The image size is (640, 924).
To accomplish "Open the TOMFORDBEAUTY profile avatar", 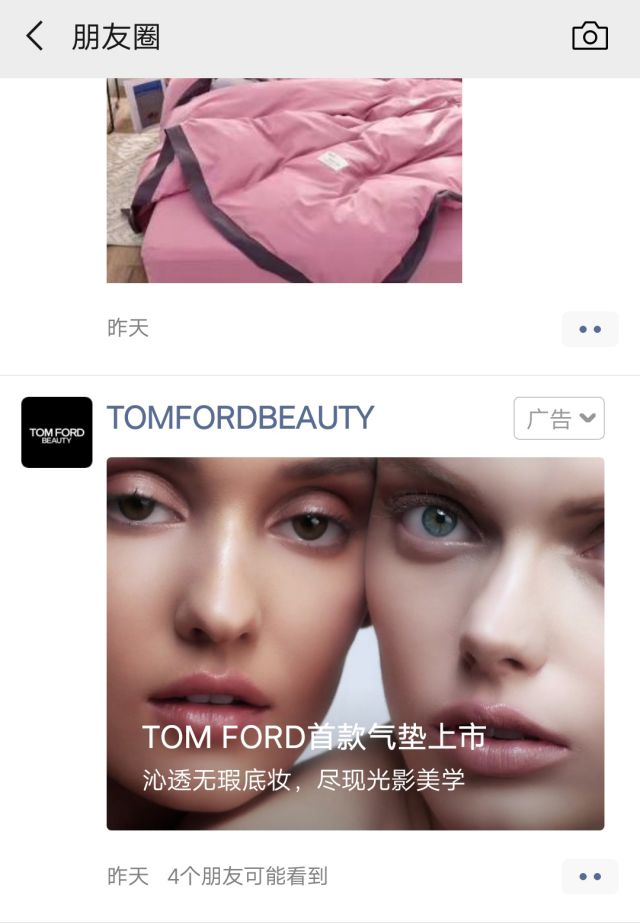I will [57, 432].
